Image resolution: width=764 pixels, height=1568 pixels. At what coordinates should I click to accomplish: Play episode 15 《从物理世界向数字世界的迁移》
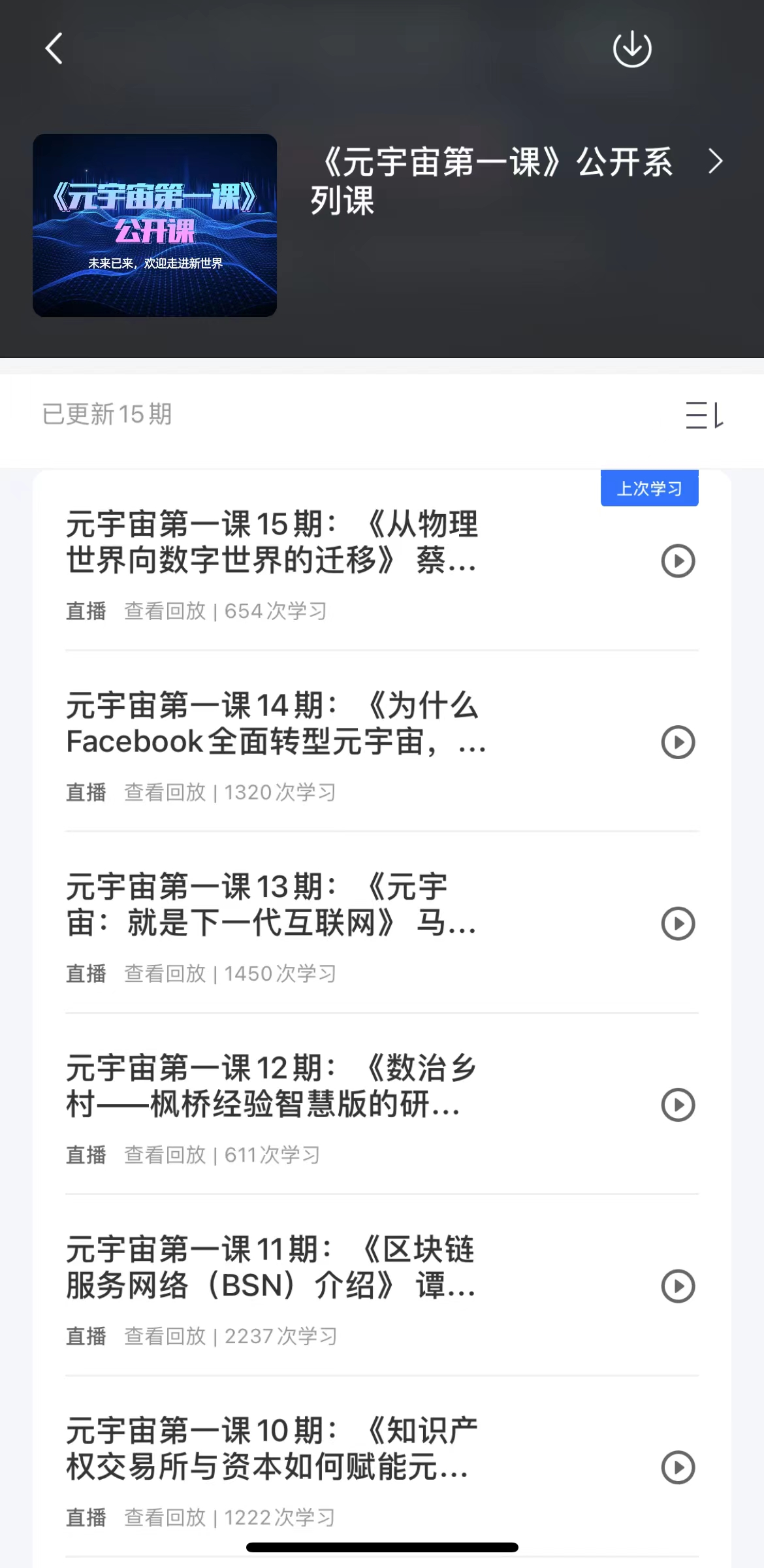[679, 560]
